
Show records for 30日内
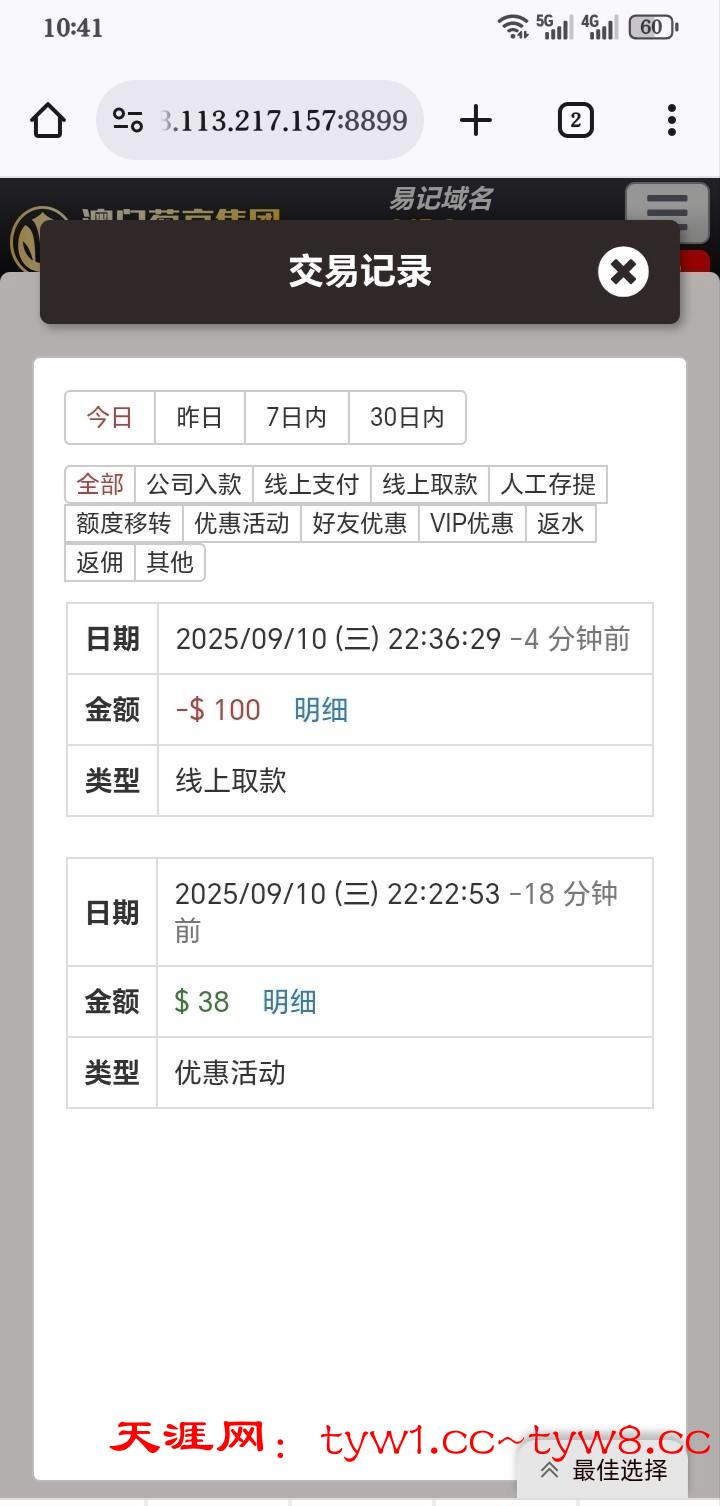pos(406,417)
